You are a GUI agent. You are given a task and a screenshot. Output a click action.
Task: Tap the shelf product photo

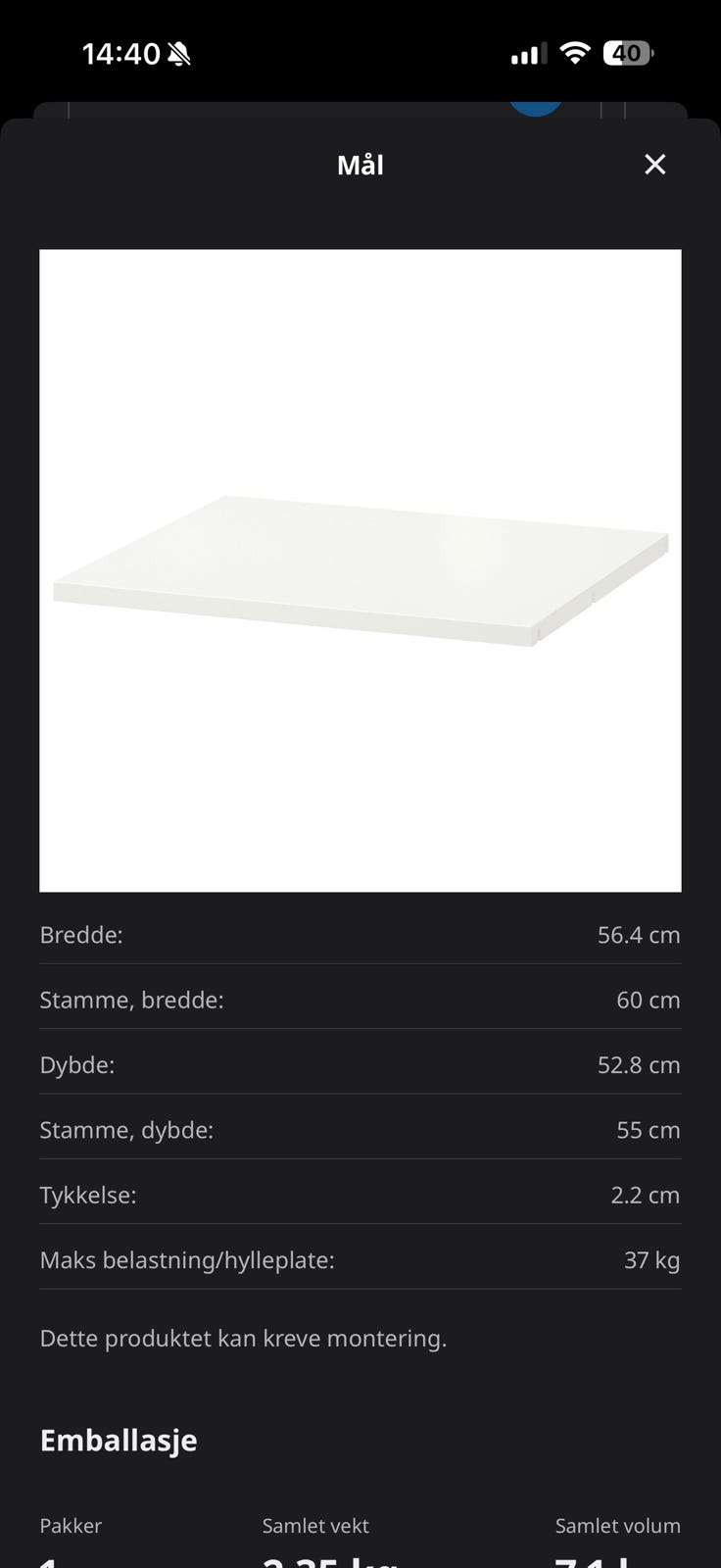pyautogui.click(x=360, y=568)
